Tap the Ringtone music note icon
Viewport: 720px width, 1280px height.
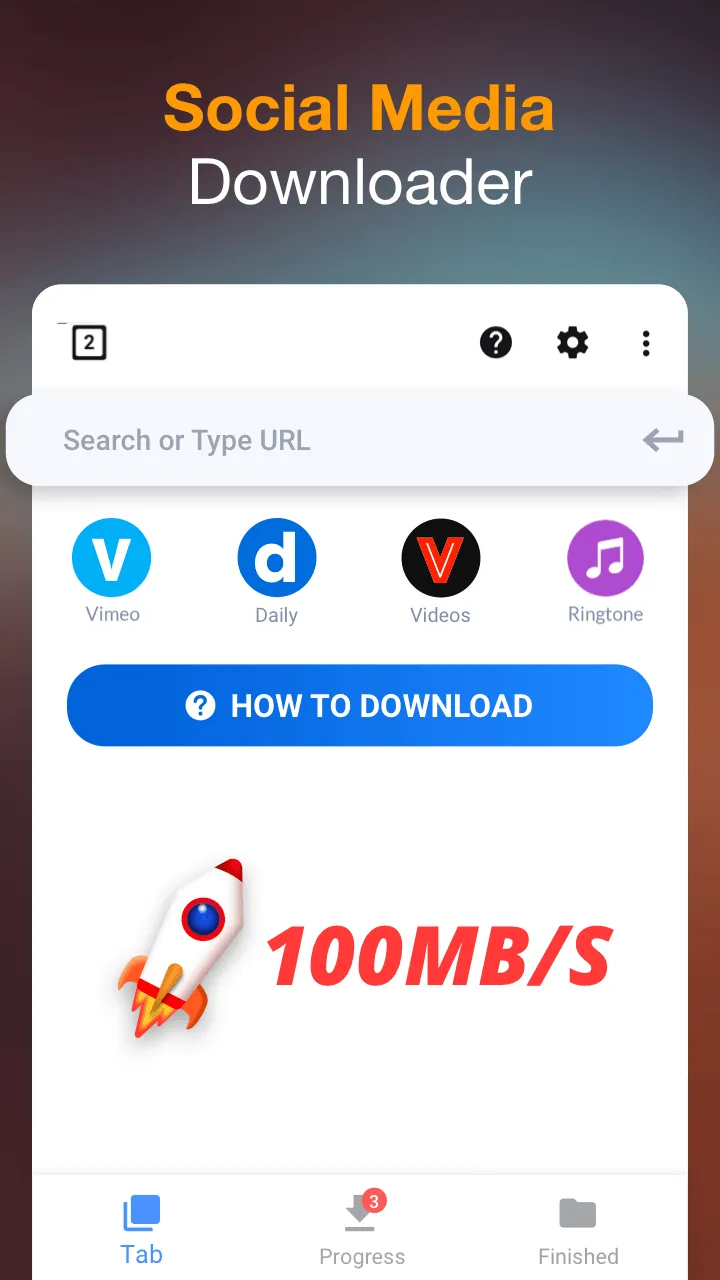click(x=606, y=557)
